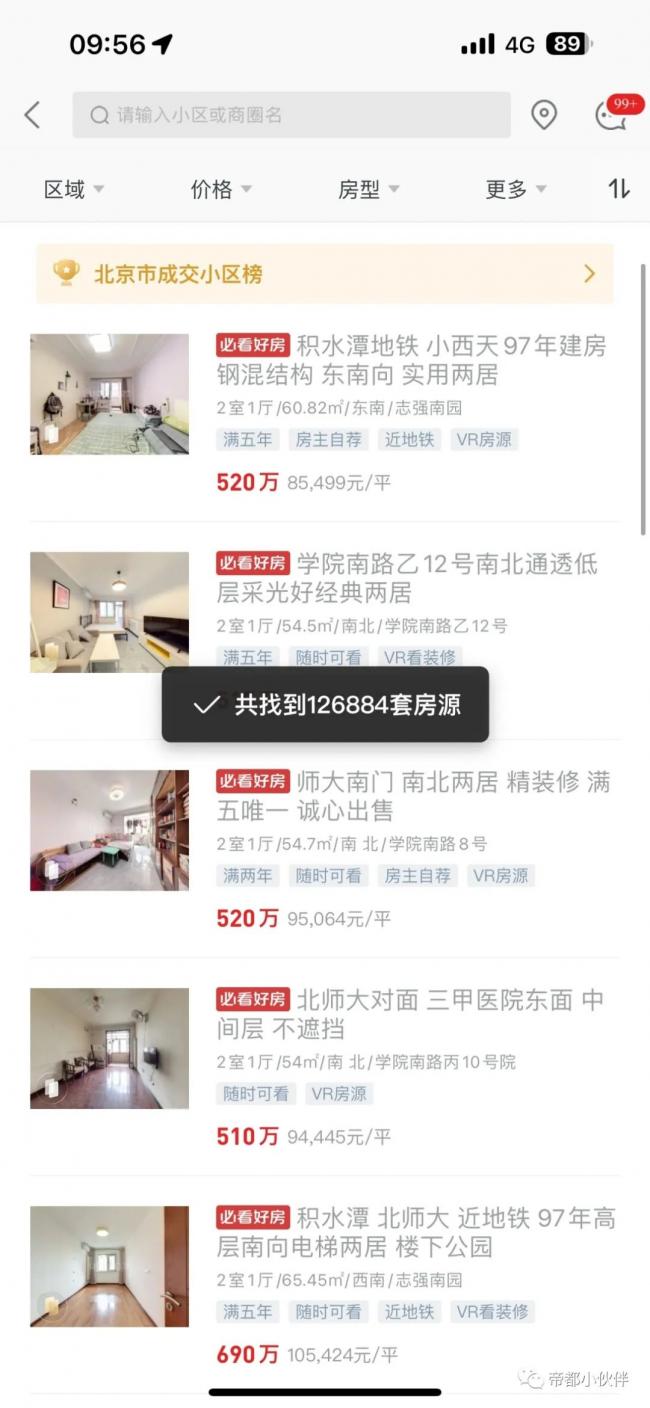Image resolution: width=650 pixels, height=1408 pixels.
Task: Open listing 北师大对面 三甲医院东面
Action: click(x=410, y=1013)
